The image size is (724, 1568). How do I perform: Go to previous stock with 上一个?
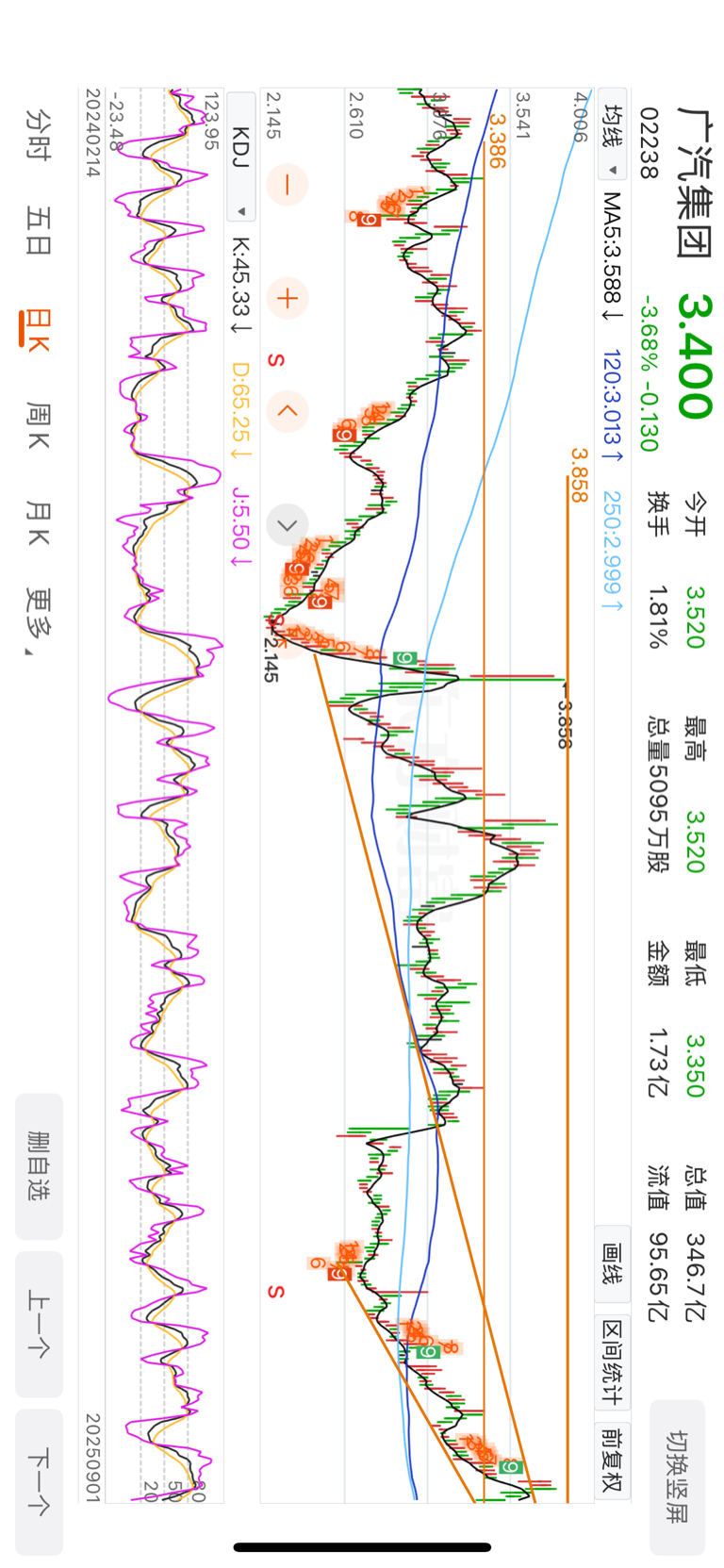pos(39,1324)
